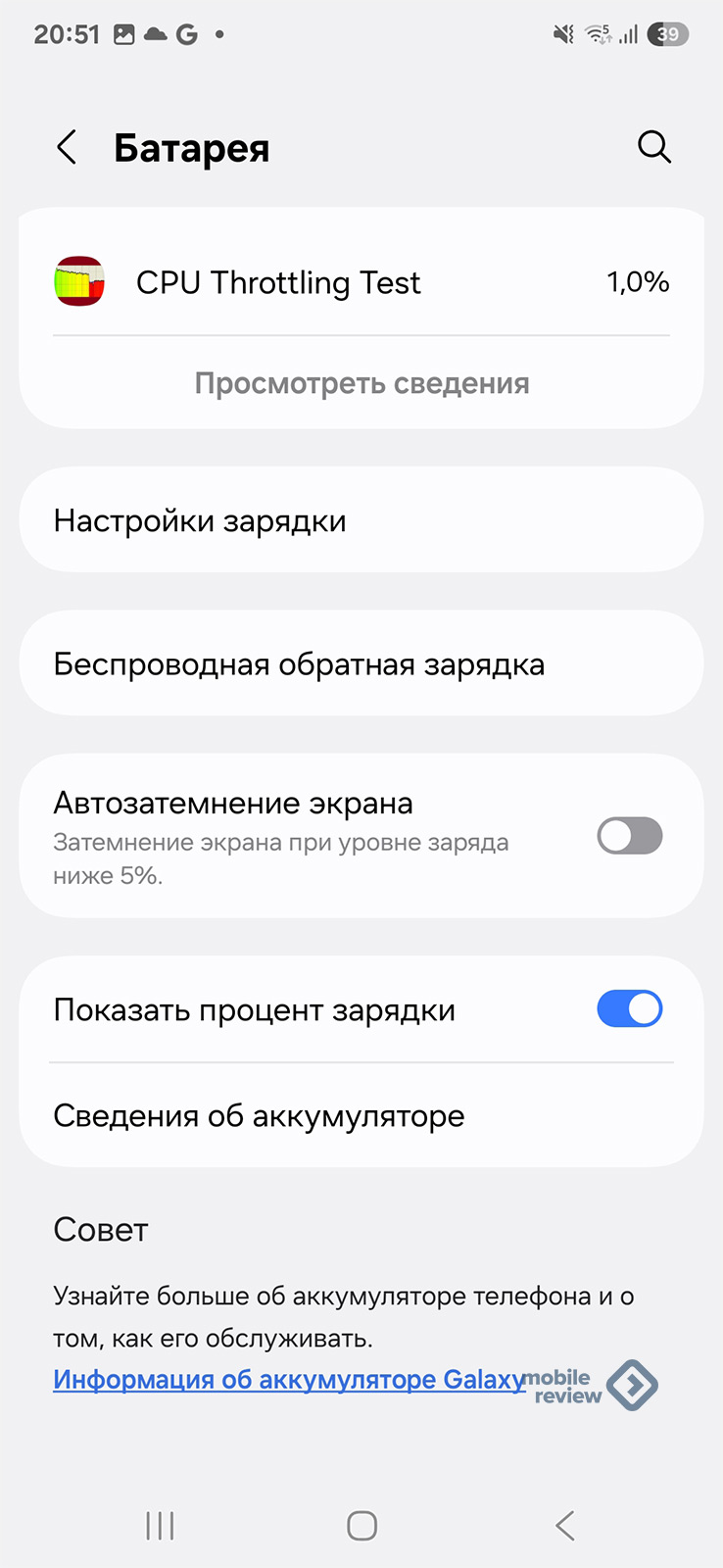Viewport: 723px width, 1568px height.
Task: Open Настройки зарядки
Action: click(x=361, y=520)
